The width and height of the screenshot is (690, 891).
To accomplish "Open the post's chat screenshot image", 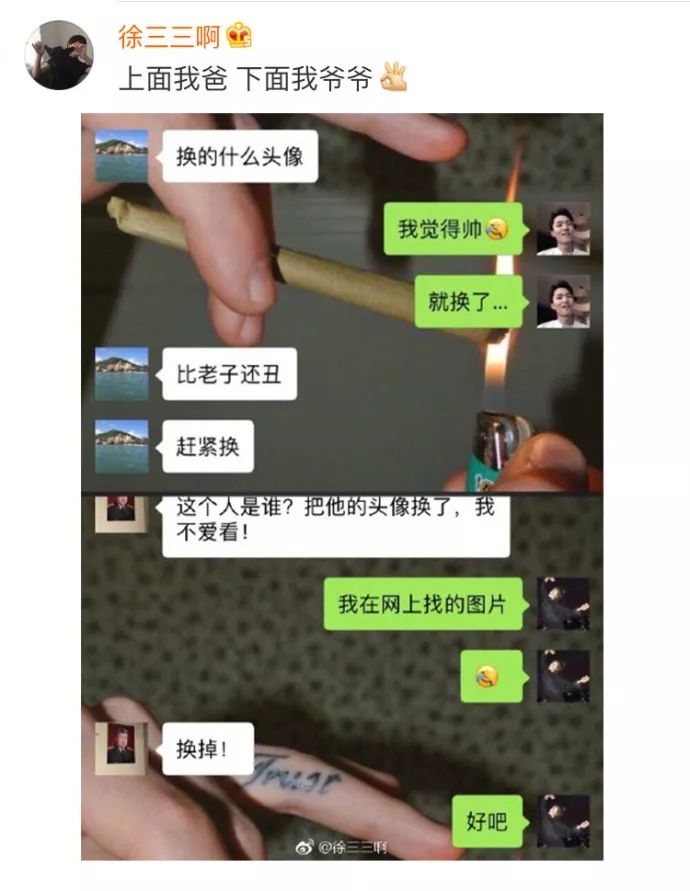I will tap(341, 486).
